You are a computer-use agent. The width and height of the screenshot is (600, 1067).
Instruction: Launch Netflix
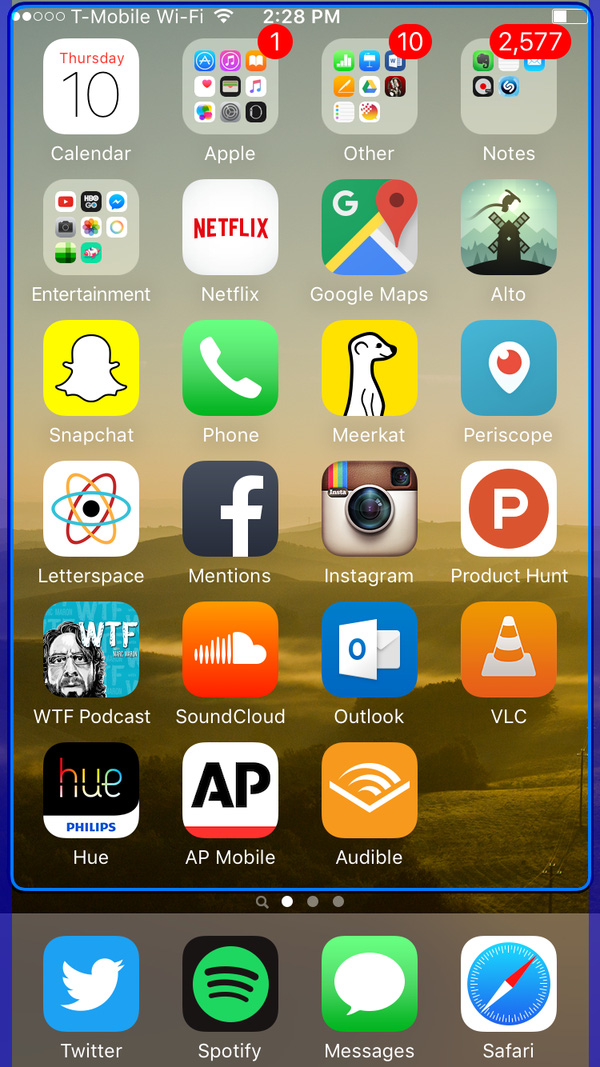pos(230,228)
